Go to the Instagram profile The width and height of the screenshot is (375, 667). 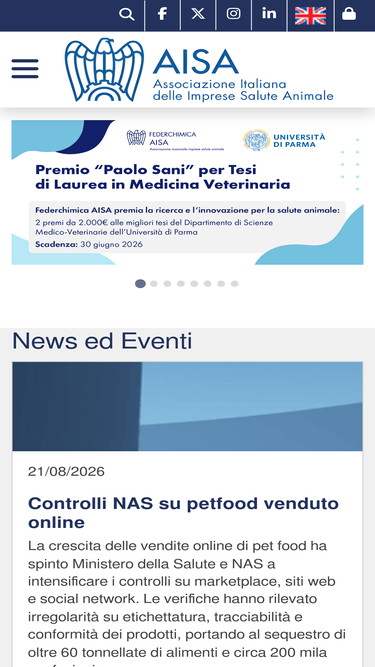pyautogui.click(x=233, y=14)
